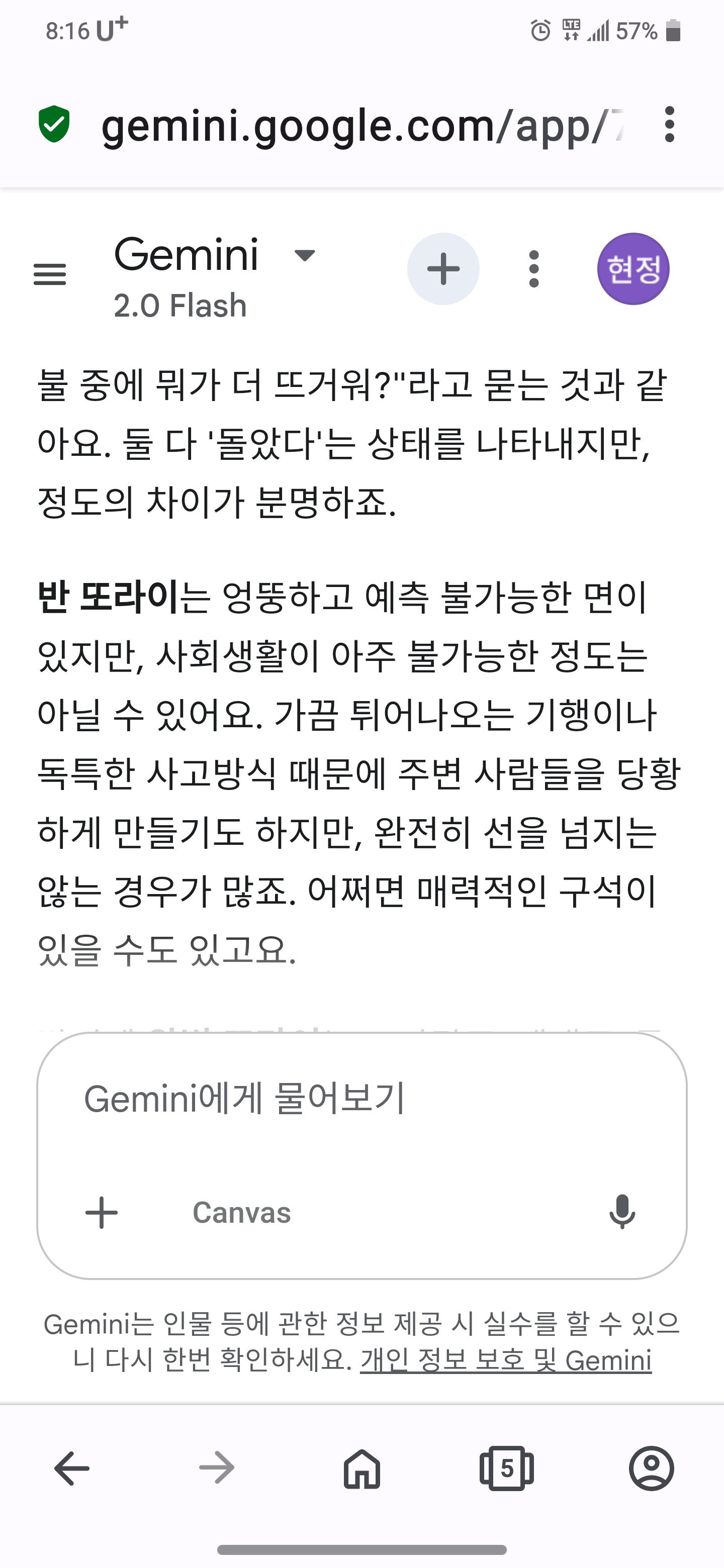The image size is (724, 1568).
Task: Tap the browser address bar URL
Action: click(x=359, y=126)
